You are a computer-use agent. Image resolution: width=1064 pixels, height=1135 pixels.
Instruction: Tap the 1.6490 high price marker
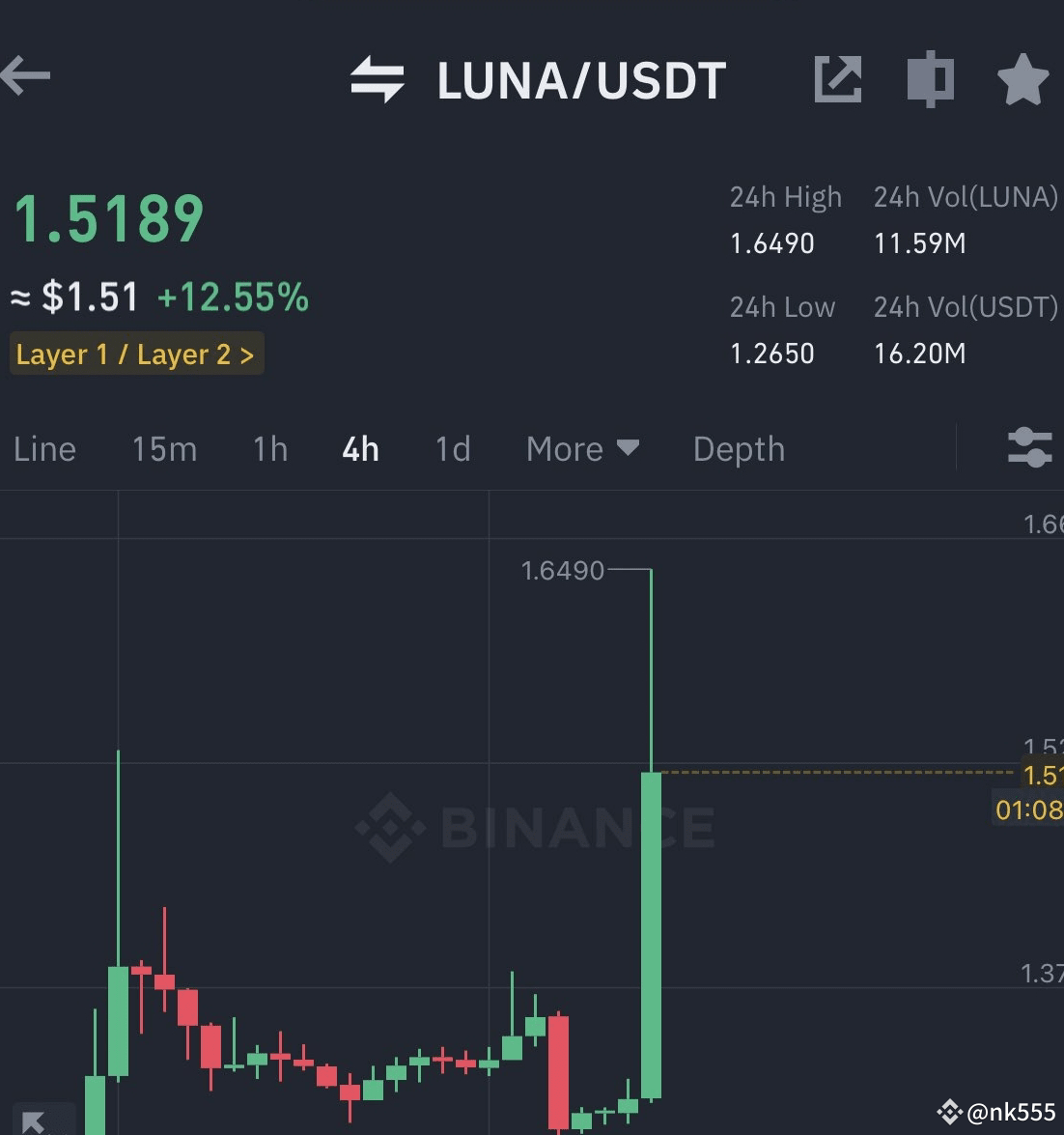click(x=565, y=571)
